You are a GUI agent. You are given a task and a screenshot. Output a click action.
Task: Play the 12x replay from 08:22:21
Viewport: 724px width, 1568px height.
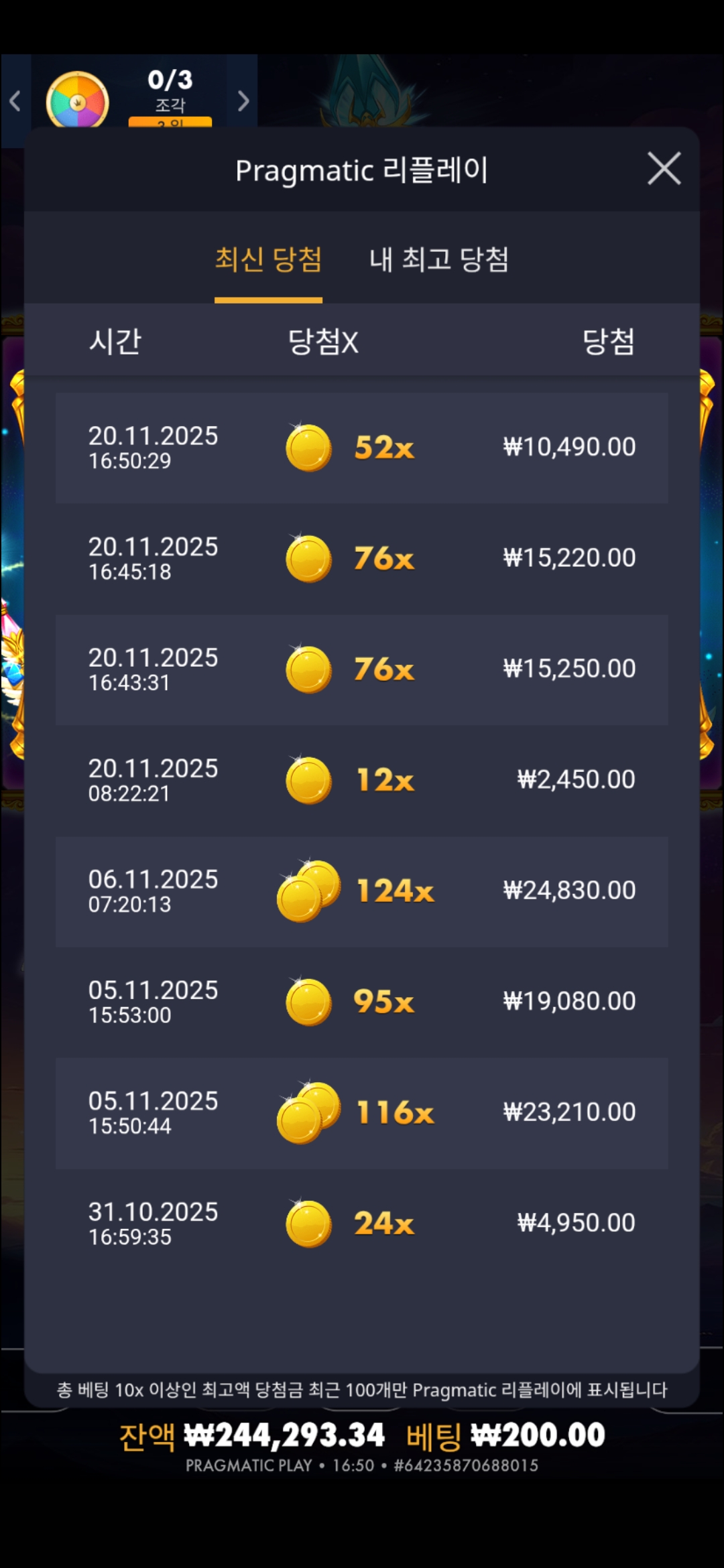point(362,780)
